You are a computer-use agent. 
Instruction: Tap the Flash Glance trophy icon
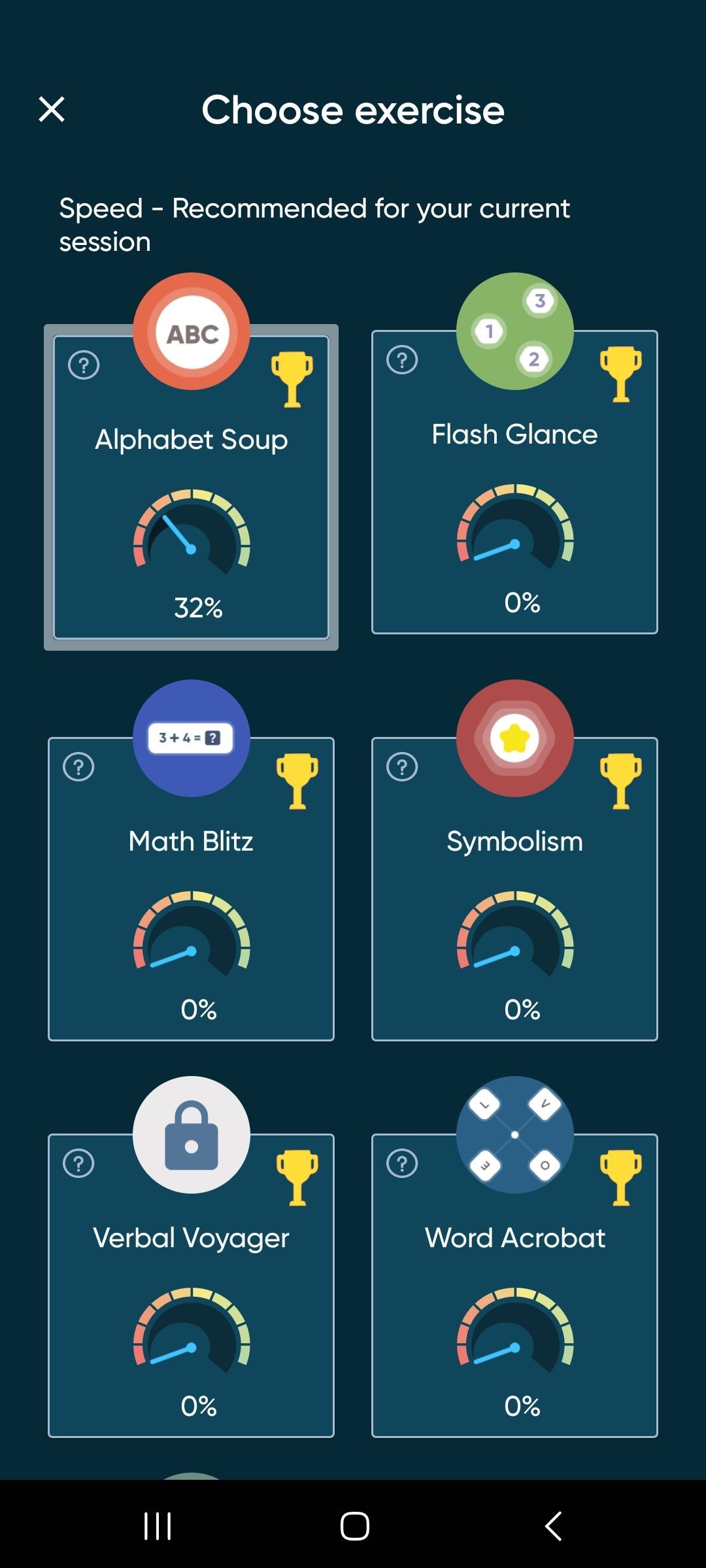click(621, 374)
